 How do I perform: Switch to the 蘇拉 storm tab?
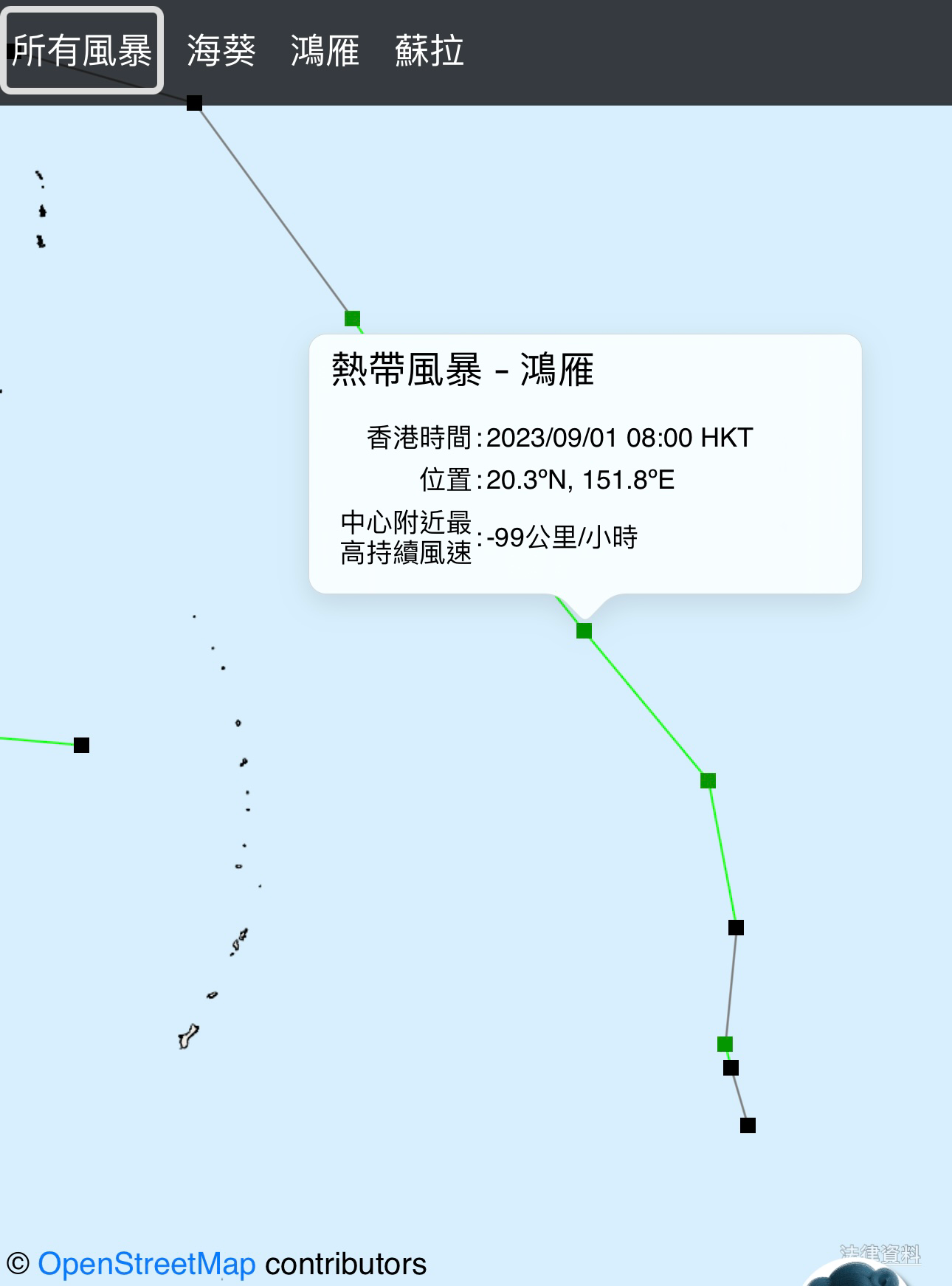click(430, 51)
